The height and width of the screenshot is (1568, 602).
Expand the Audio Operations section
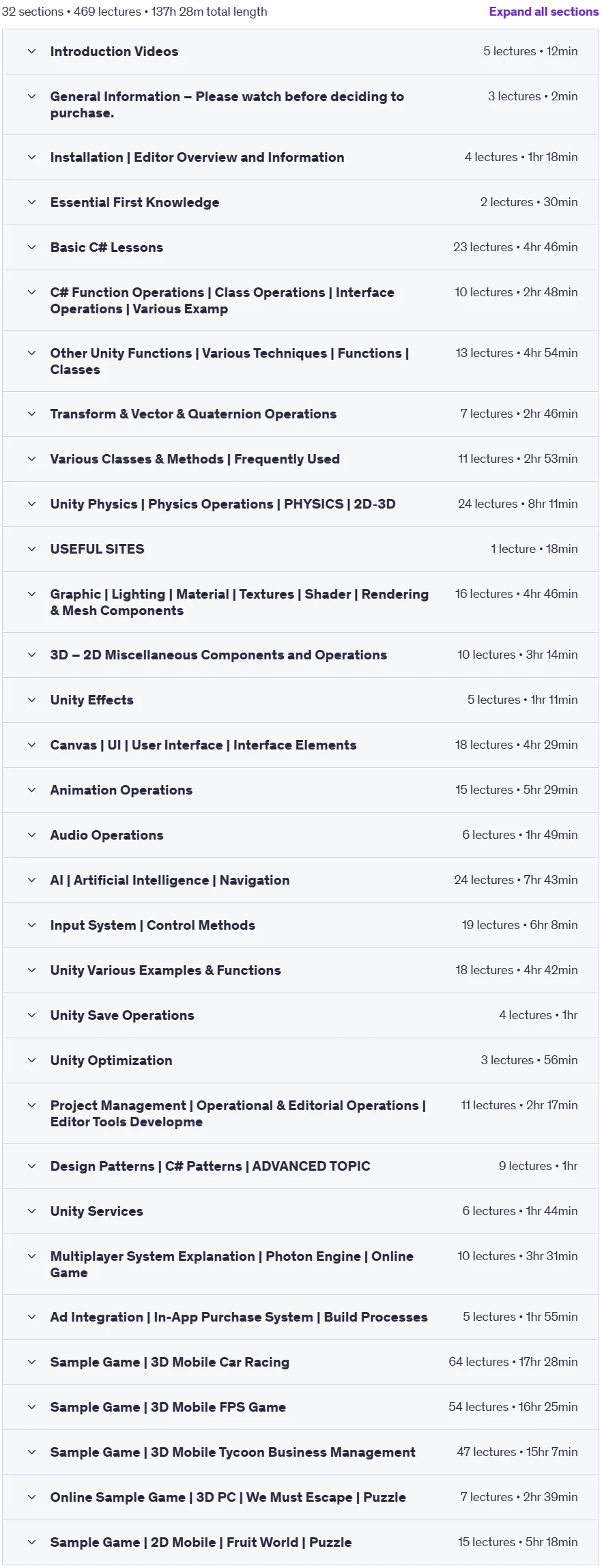[300, 835]
